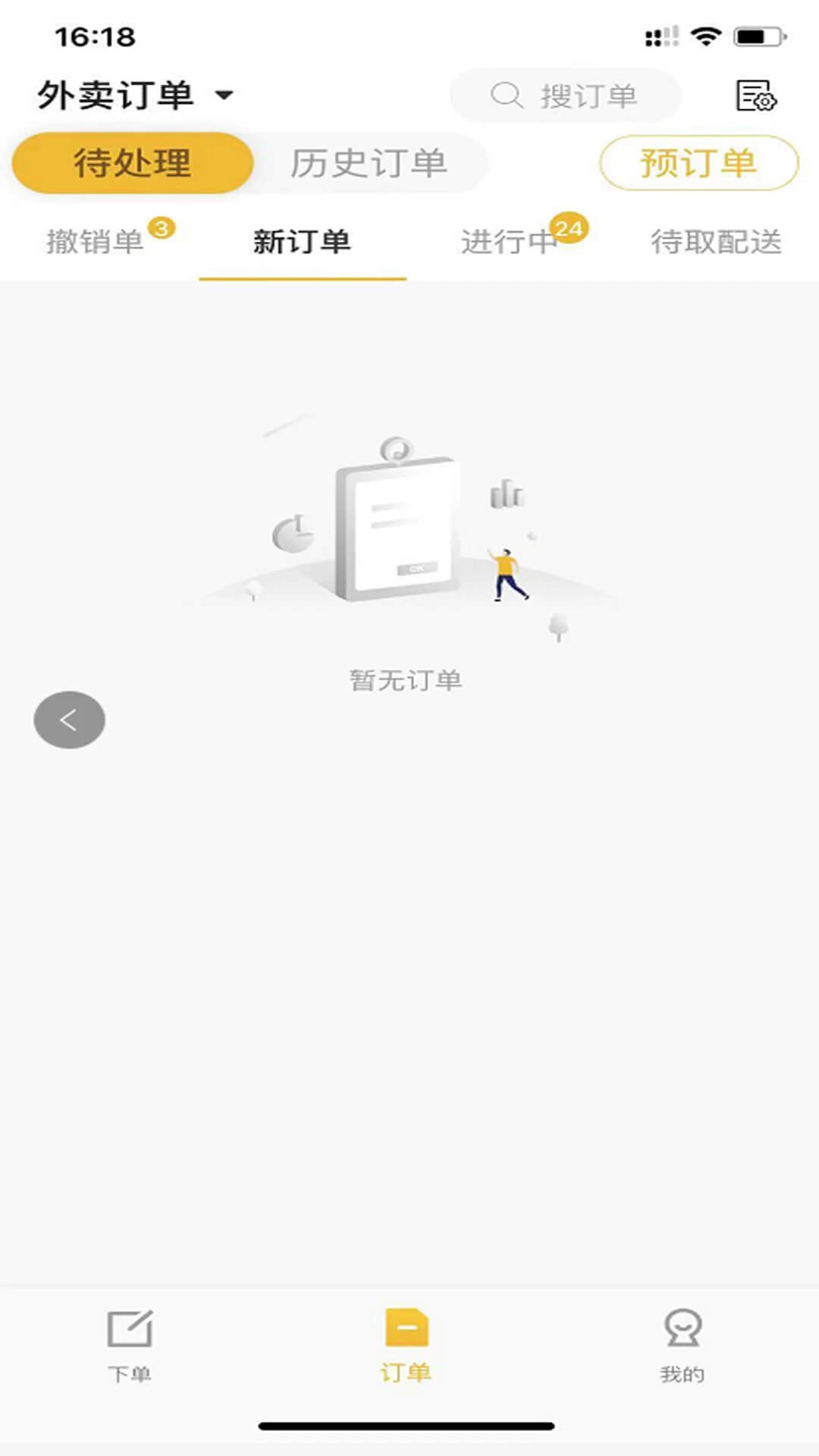The image size is (819, 1456).
Task: Expand the 外卖订单 dropdown
Action: coord(136,96)
